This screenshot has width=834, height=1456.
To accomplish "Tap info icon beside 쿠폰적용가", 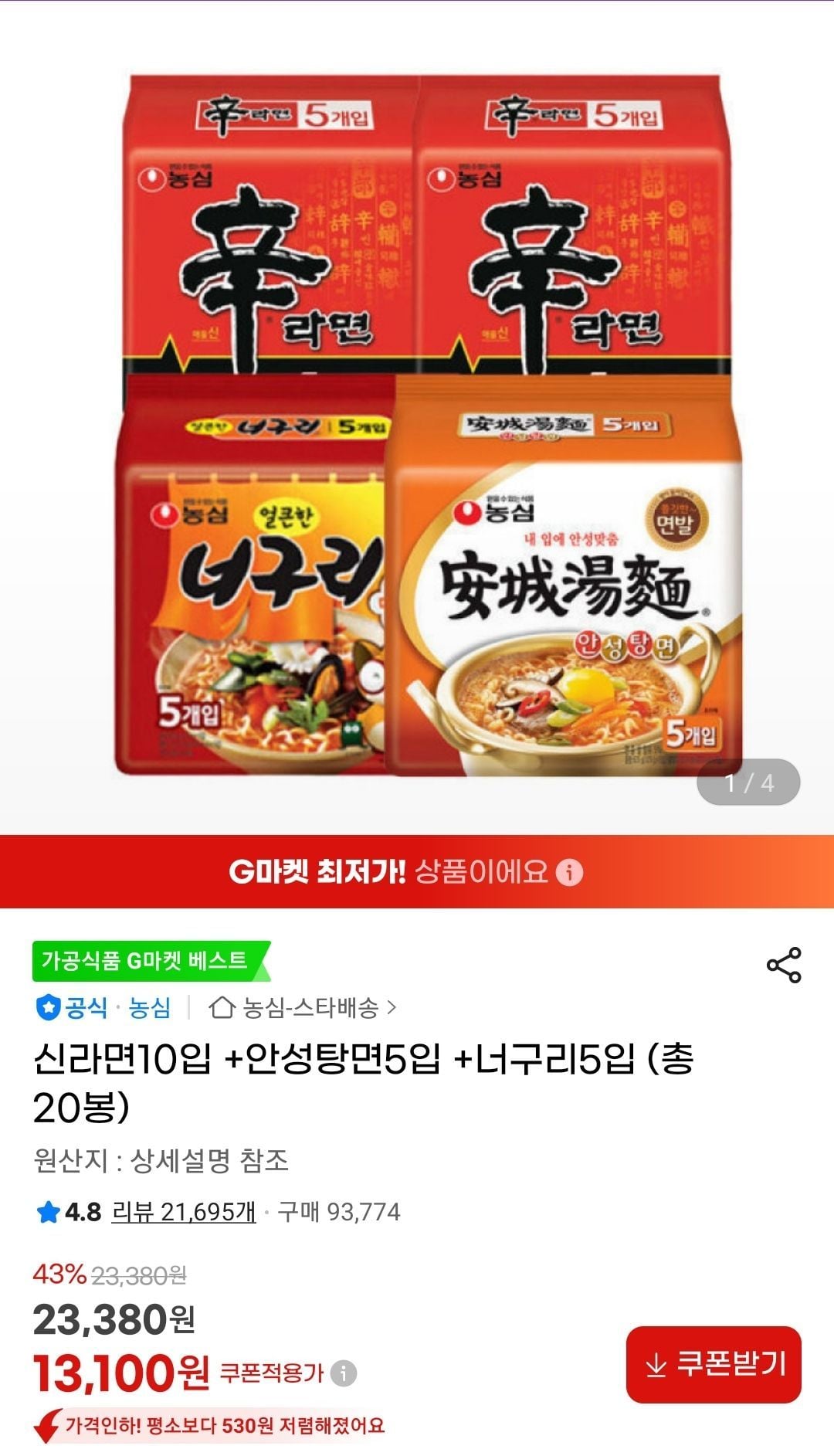I will [344, 1373].
